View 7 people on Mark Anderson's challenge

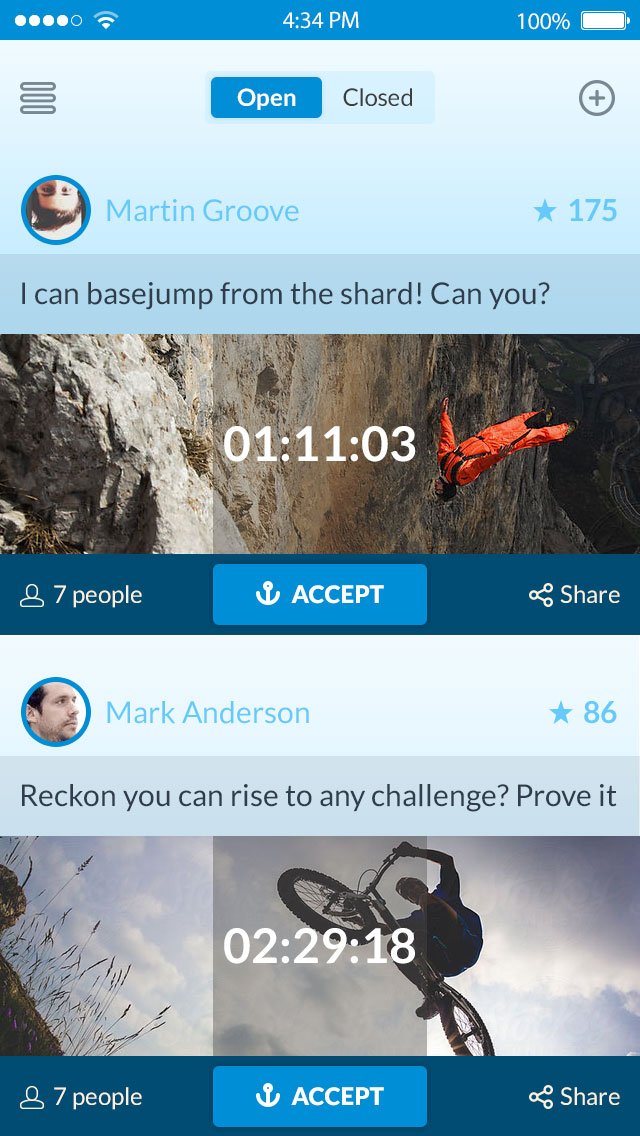(82, 1097)
